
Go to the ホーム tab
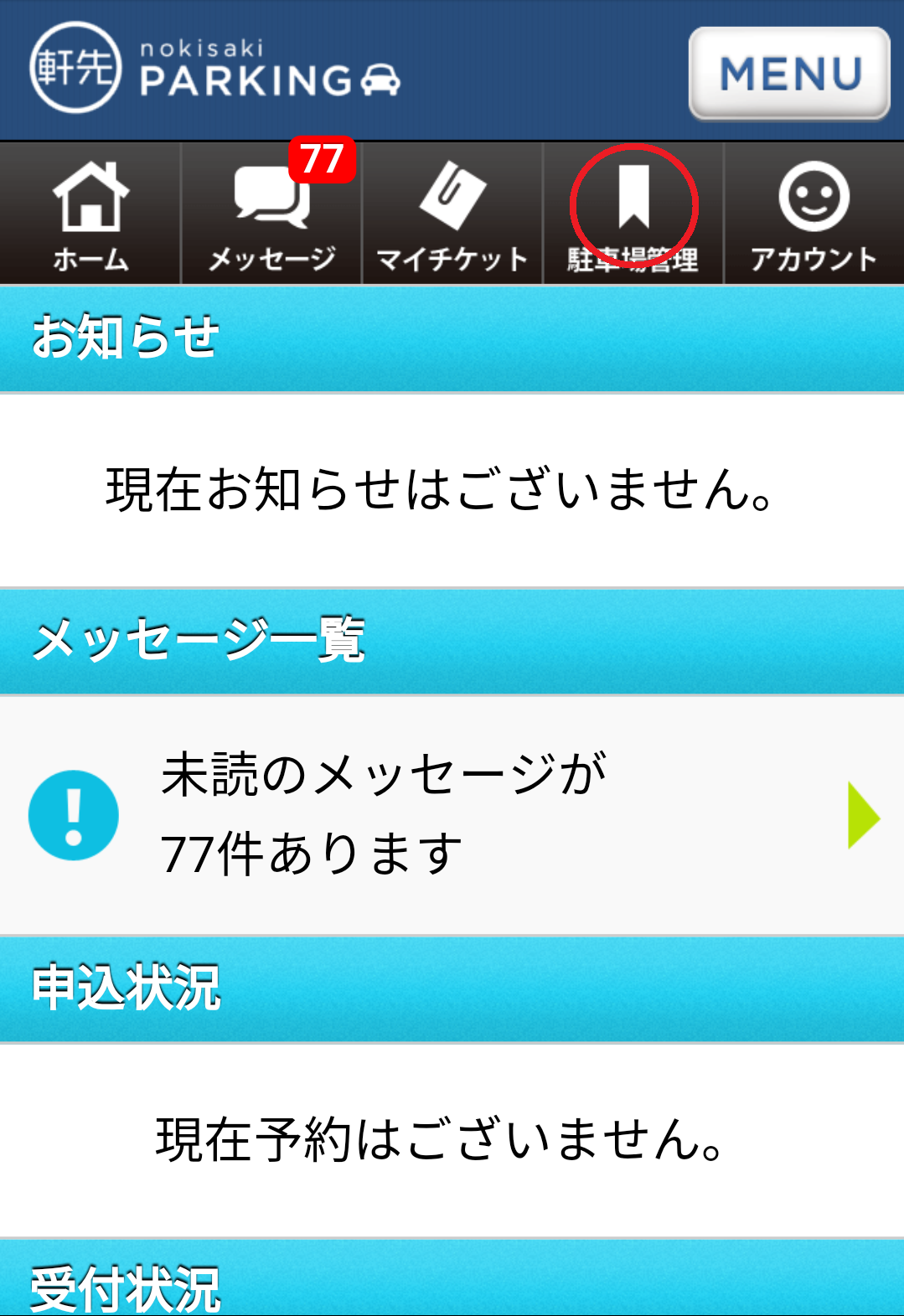coord(90,214)
